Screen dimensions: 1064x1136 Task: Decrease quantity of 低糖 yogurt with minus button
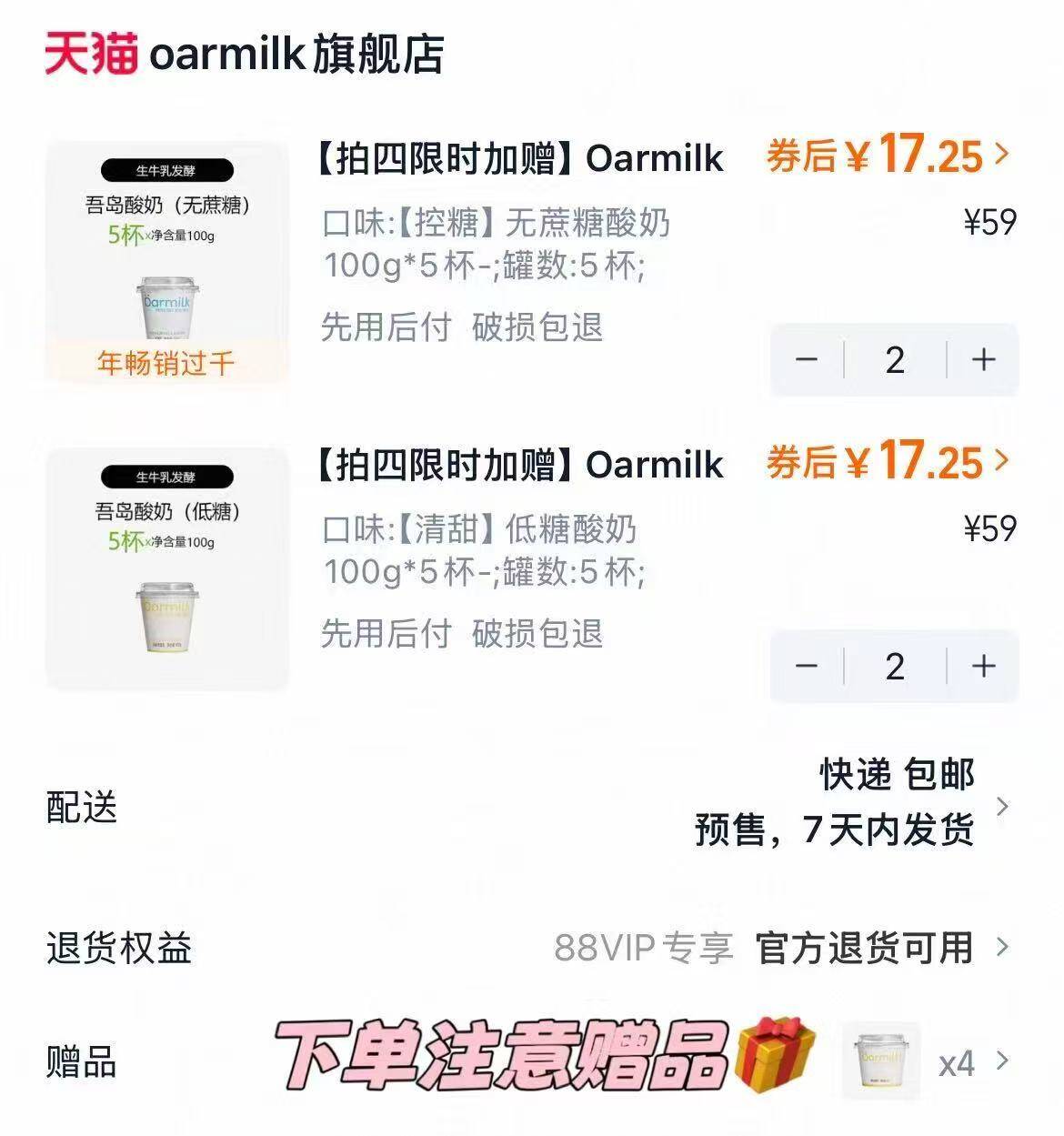(x=806, y=667)
